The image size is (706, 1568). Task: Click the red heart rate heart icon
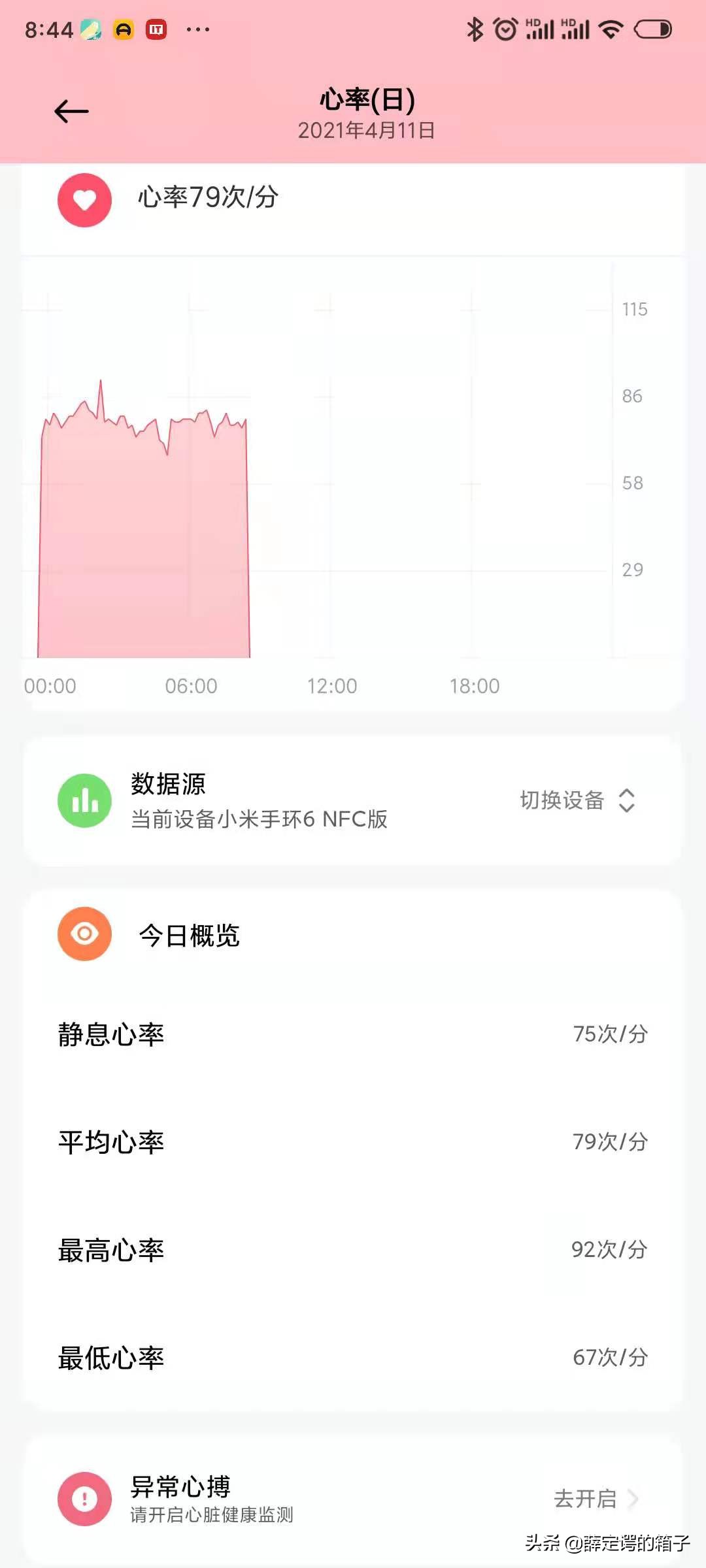pos(84,200)
